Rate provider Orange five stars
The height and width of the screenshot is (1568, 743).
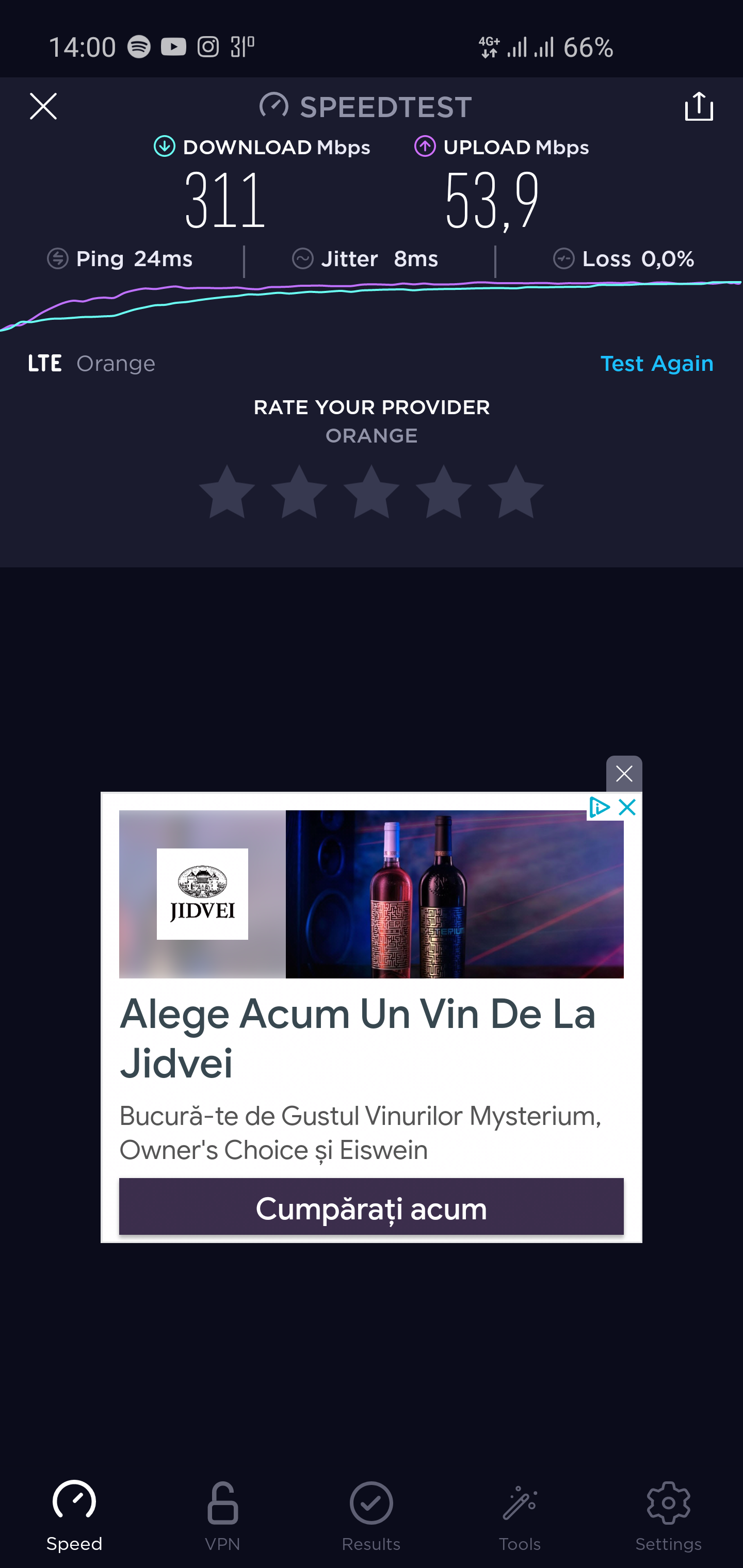coord(516,493)
